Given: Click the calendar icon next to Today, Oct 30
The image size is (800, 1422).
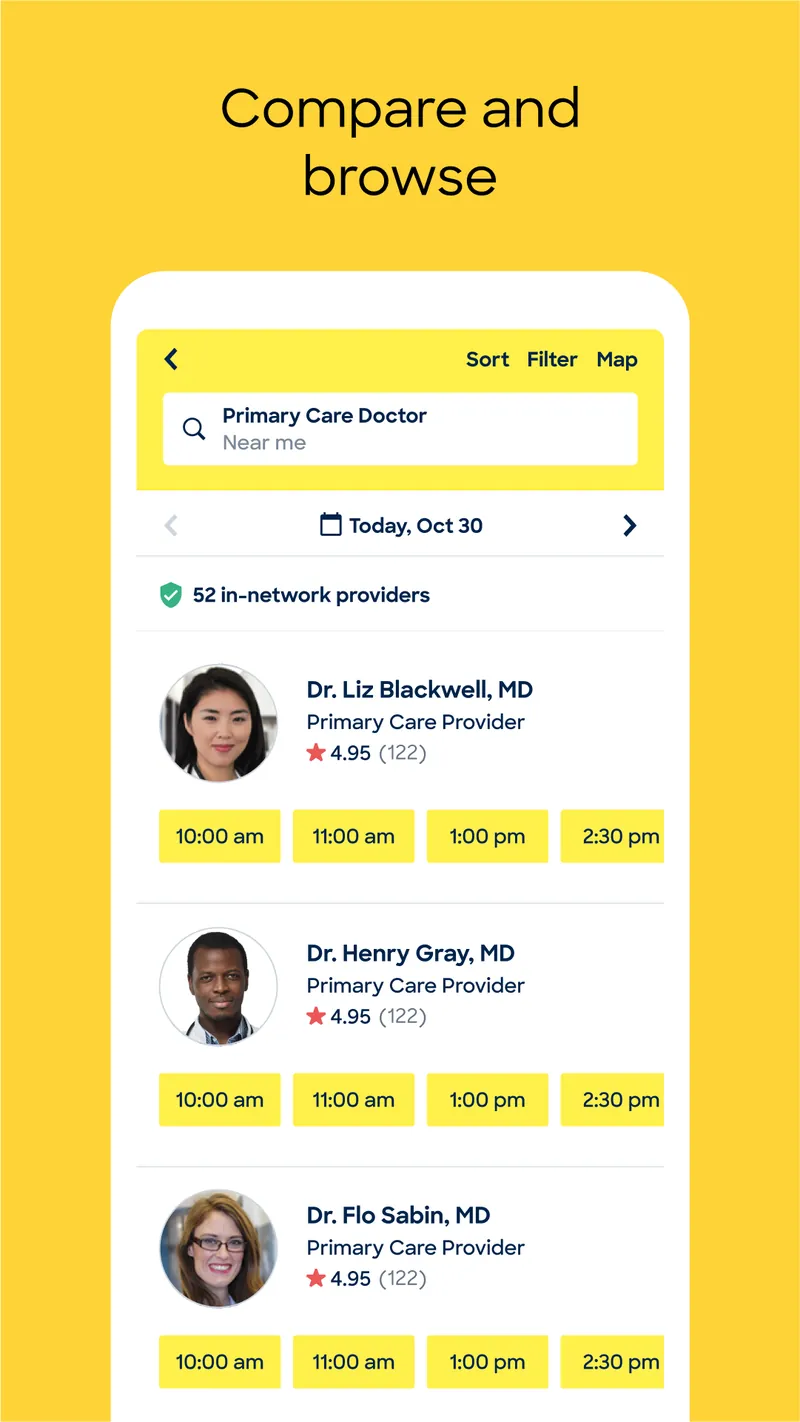Looking at the screenshot, I should (330, 525).
